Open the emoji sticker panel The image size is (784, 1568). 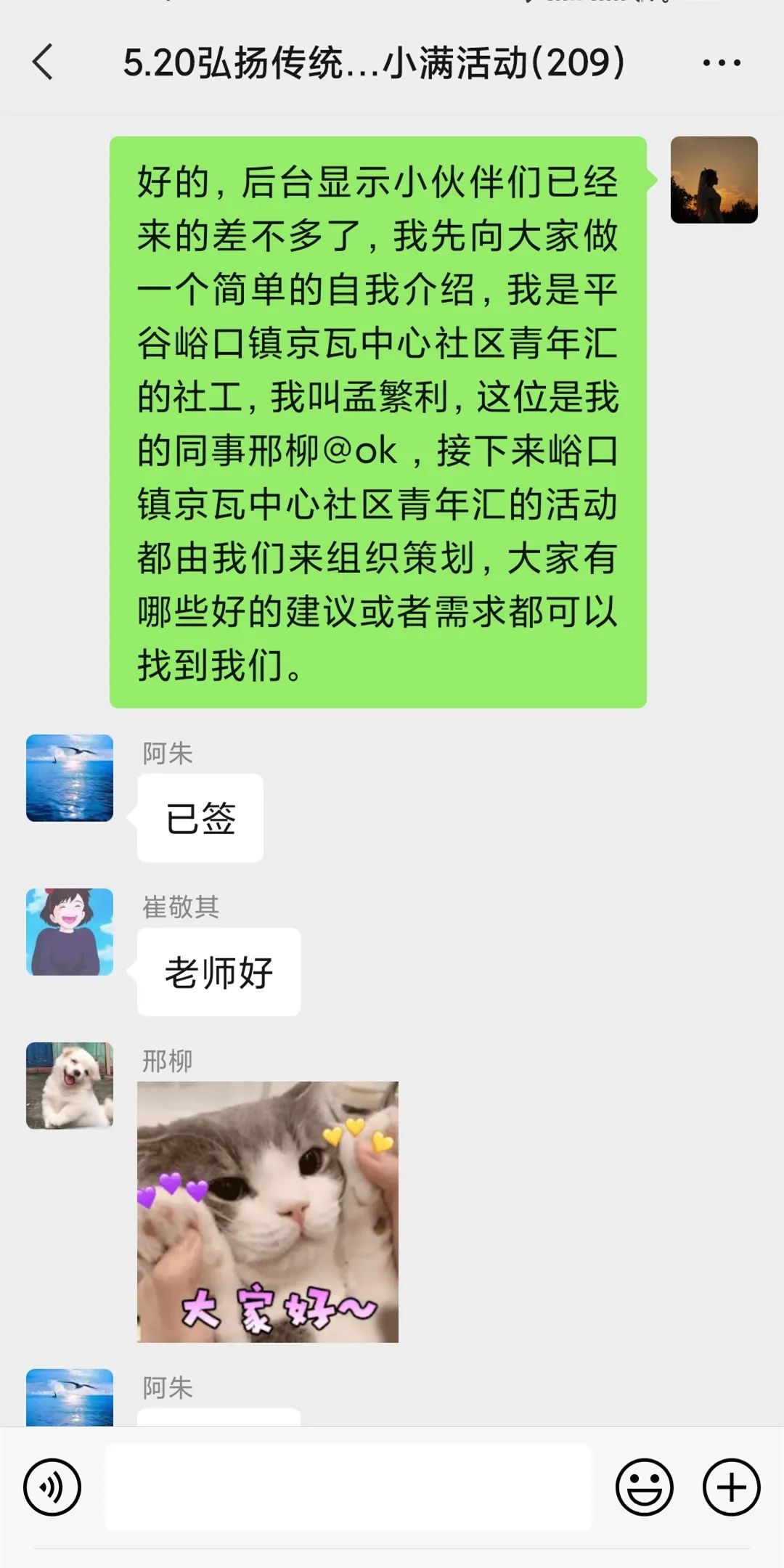click(x=644, y=1487)
